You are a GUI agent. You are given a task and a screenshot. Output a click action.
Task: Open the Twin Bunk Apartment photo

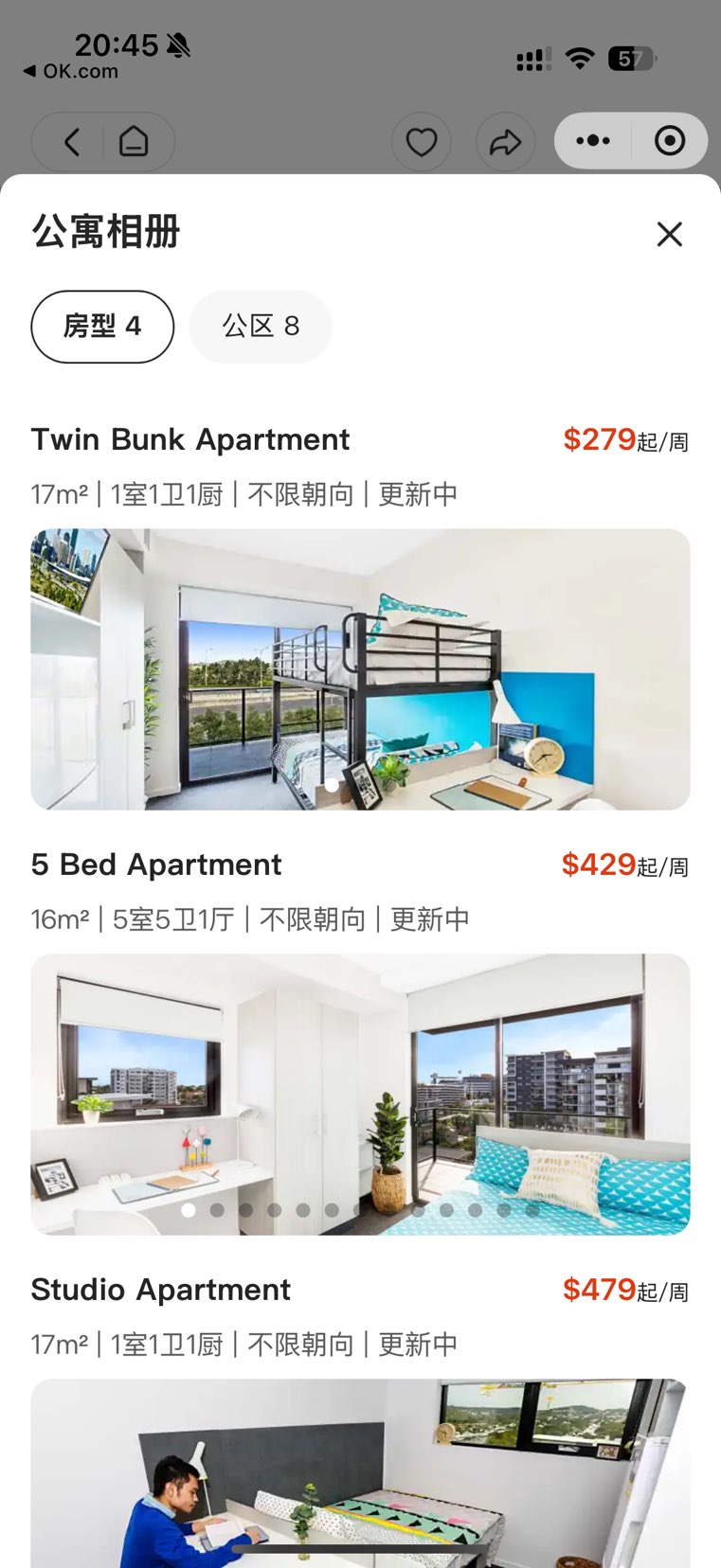point(360,668)
